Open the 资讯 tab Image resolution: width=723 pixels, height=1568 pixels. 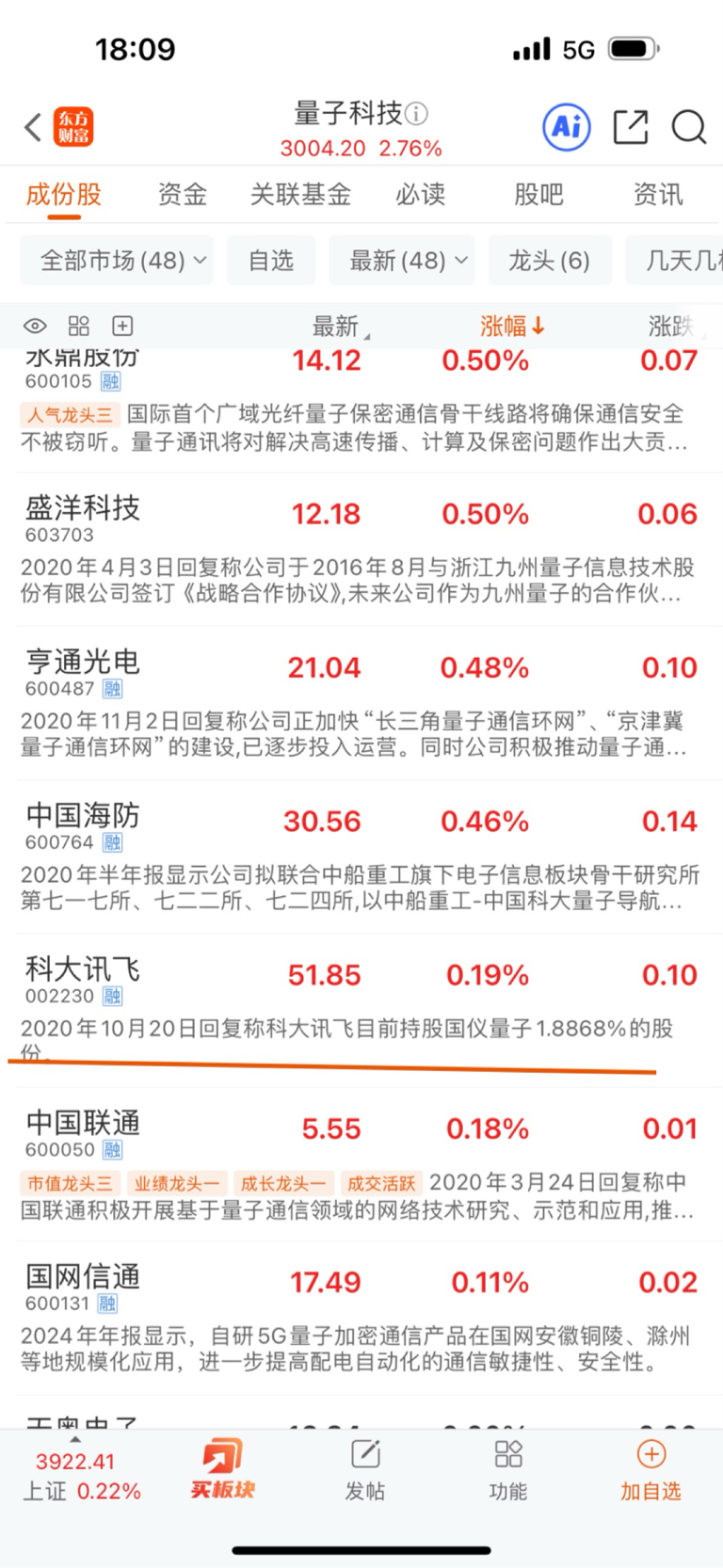pyautogui.click(x=657, y=195)
